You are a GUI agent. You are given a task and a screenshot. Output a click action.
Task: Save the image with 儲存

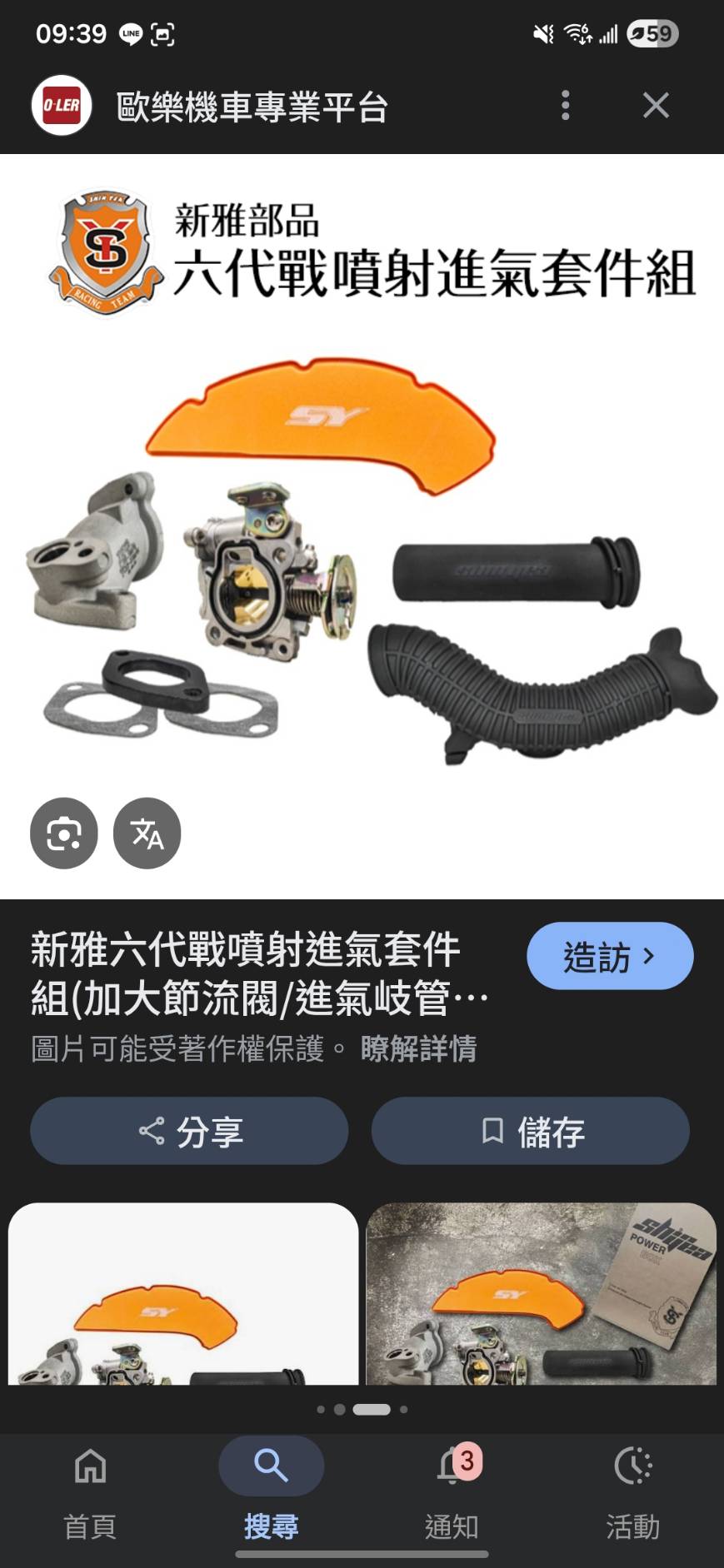click(x=530, y=1131)
